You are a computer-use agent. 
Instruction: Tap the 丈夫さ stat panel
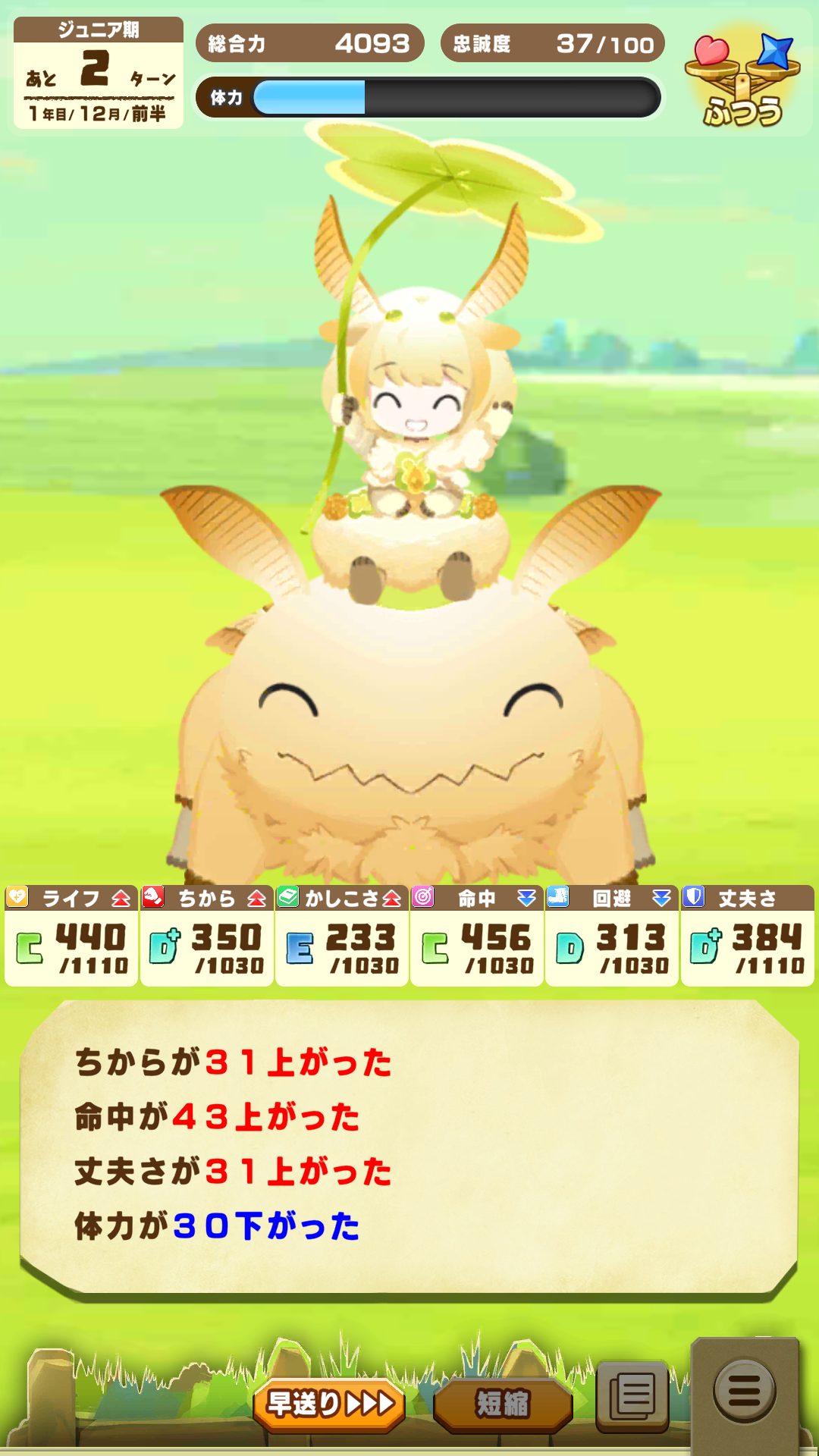click(747, 937)
